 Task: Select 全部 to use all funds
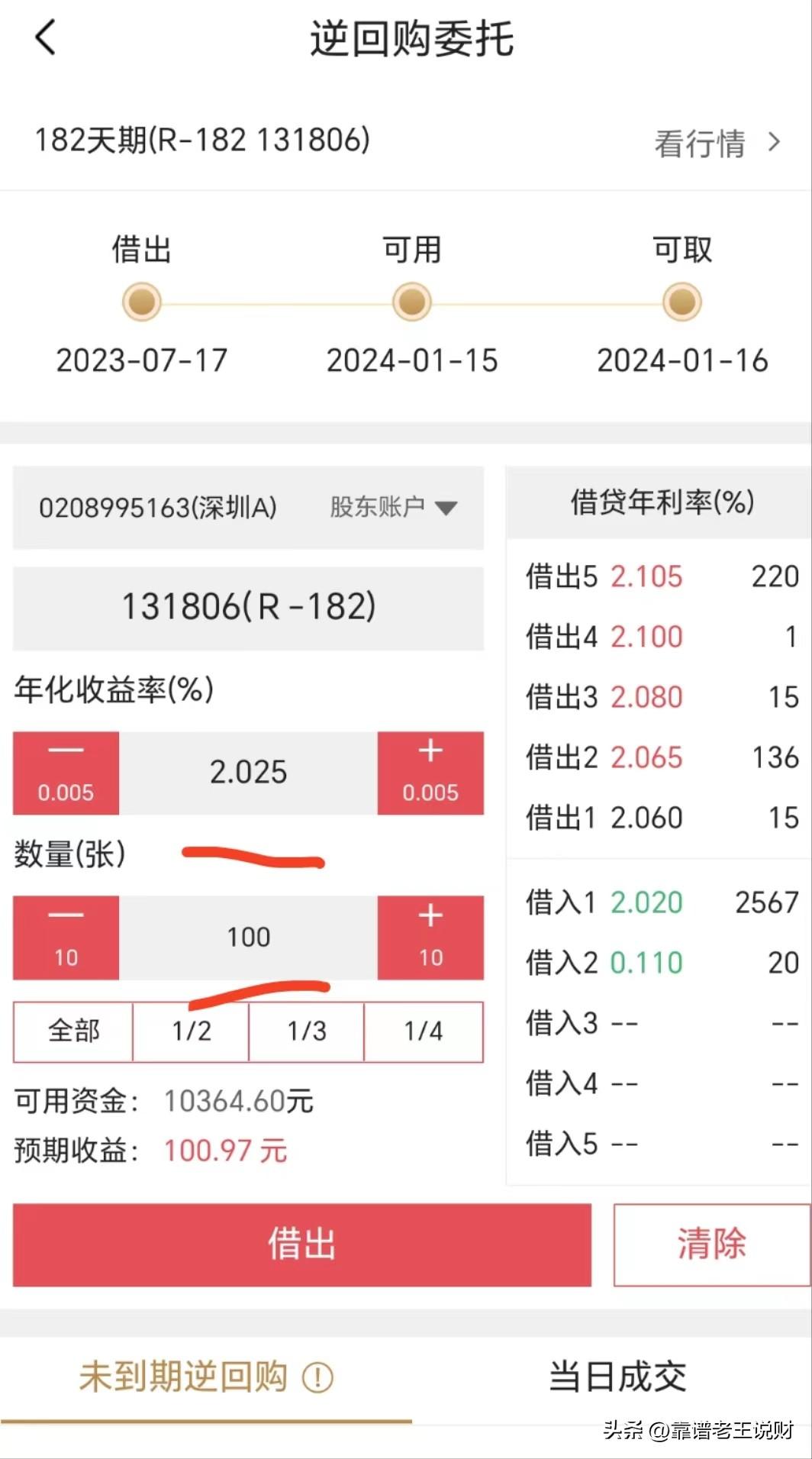pos(73,1031)
